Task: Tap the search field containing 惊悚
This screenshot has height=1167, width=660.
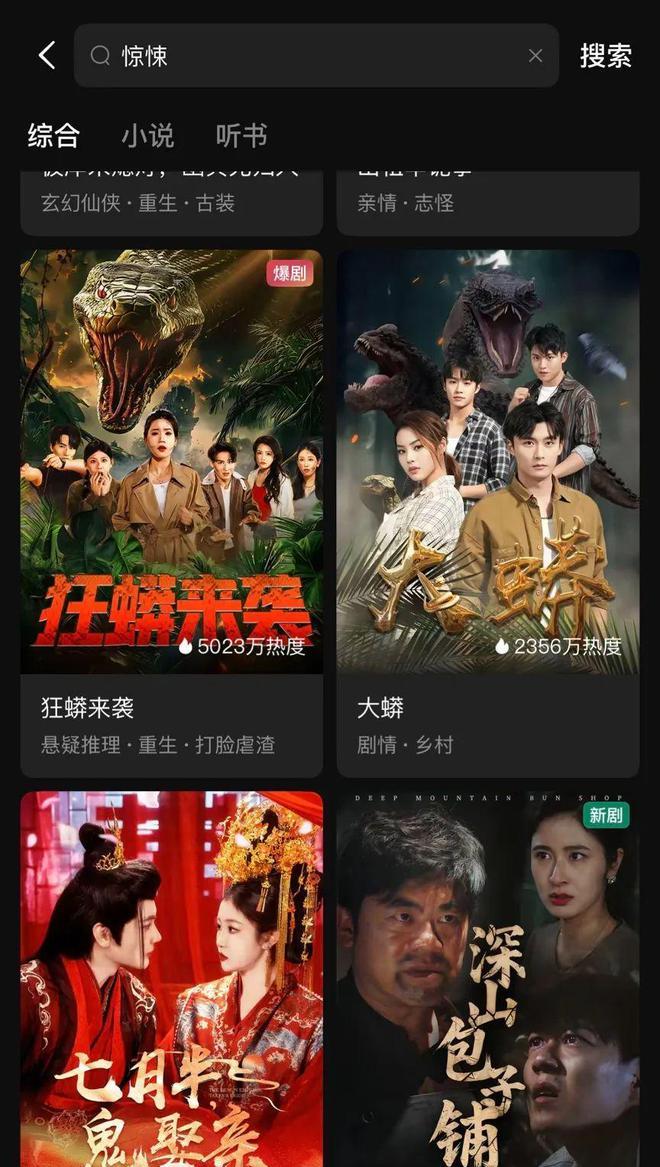Action: [300, 56]
